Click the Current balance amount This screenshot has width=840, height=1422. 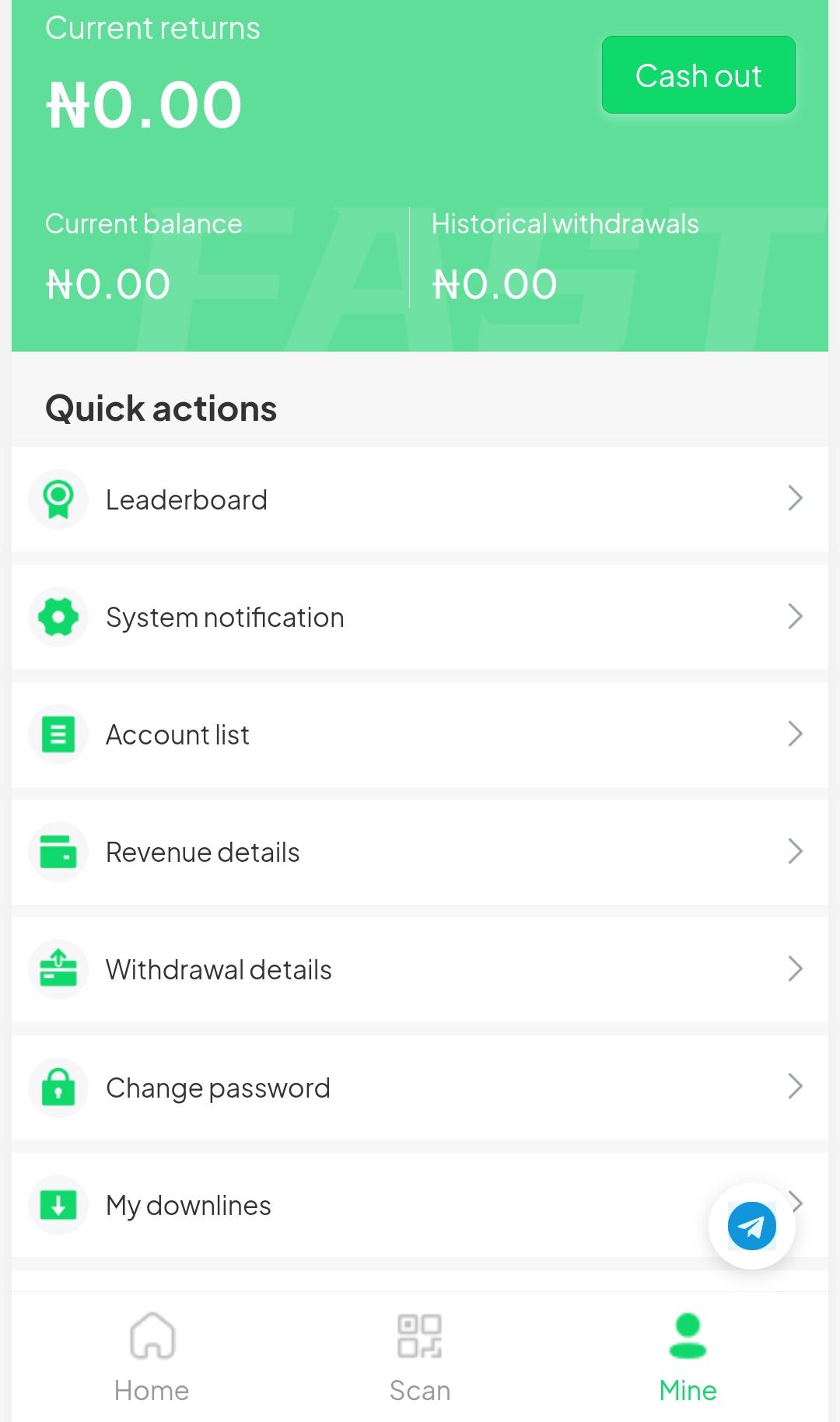108,283
